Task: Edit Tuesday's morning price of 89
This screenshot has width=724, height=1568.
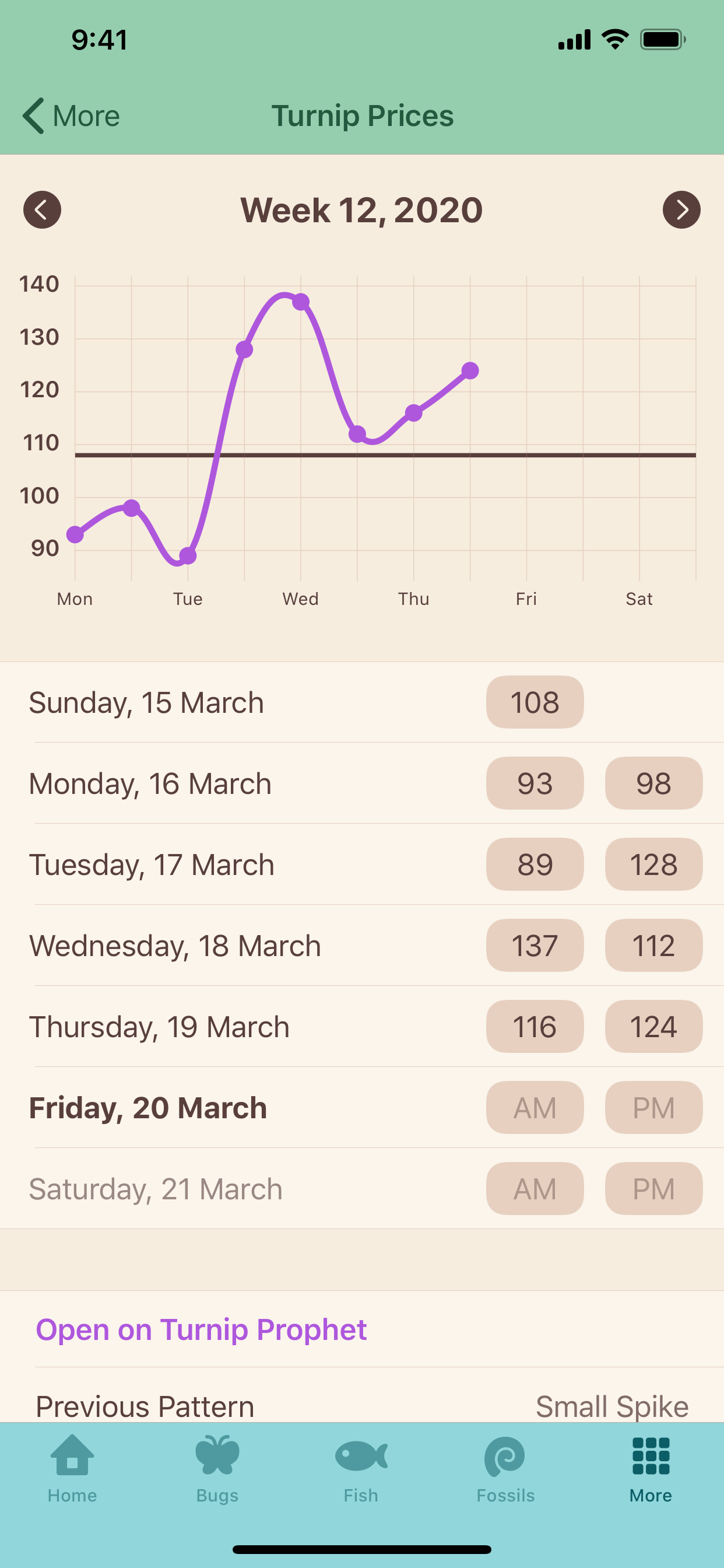Action: pos(535,864)
